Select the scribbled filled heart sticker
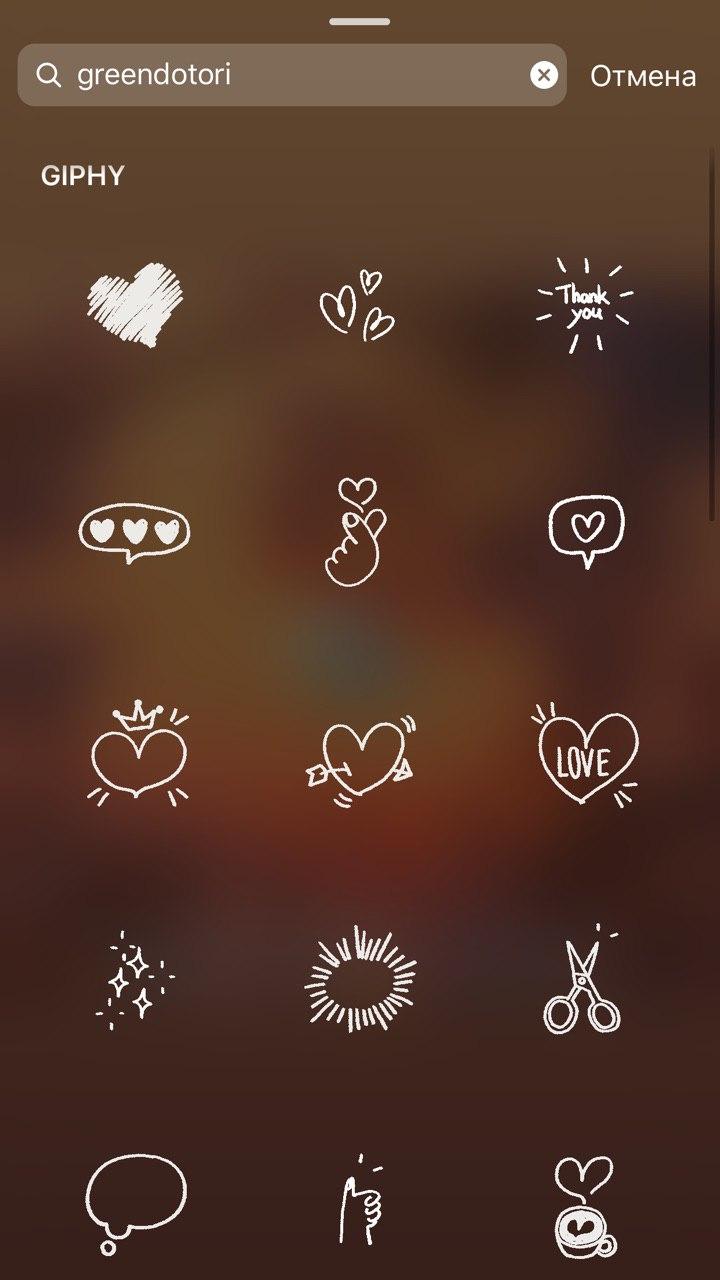The height and width of the screenshot is (1280, 720). coord(135,304)
